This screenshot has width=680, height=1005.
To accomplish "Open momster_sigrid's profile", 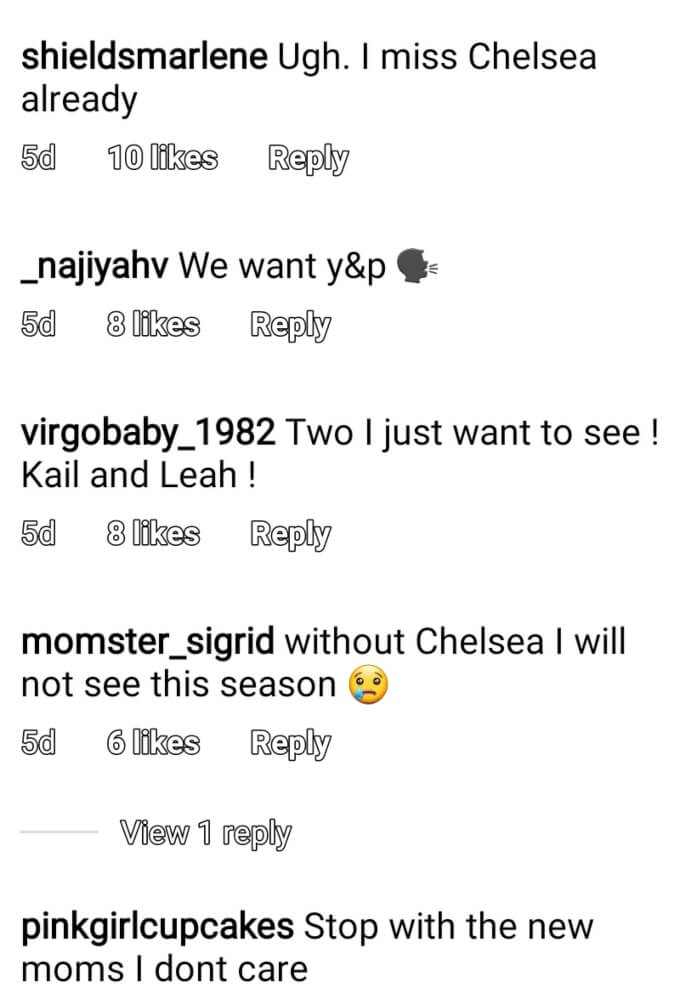I will click(147, 642).
